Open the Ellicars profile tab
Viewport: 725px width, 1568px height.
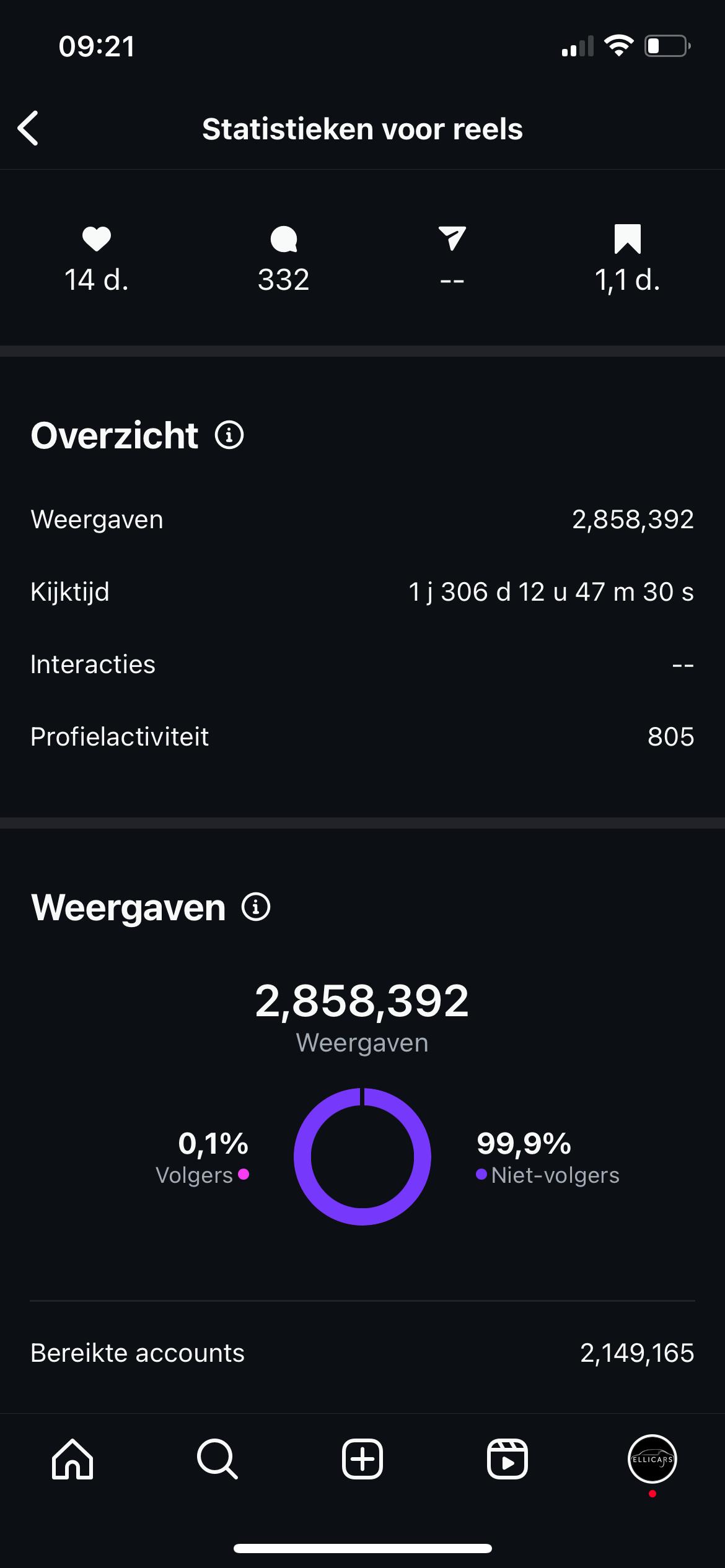point(652,1459)
